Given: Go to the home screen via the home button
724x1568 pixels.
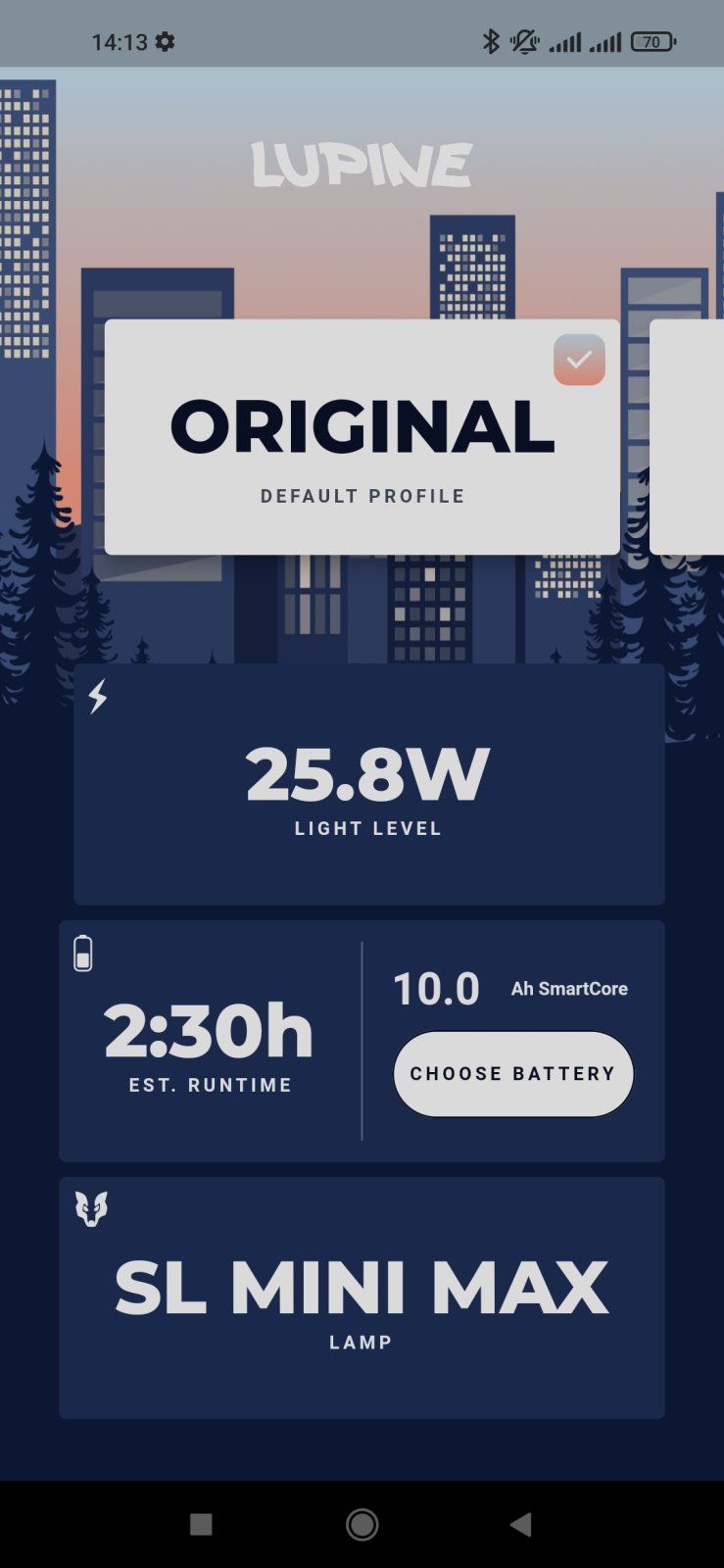Looking at the screenshot, I should point(362,1524).
